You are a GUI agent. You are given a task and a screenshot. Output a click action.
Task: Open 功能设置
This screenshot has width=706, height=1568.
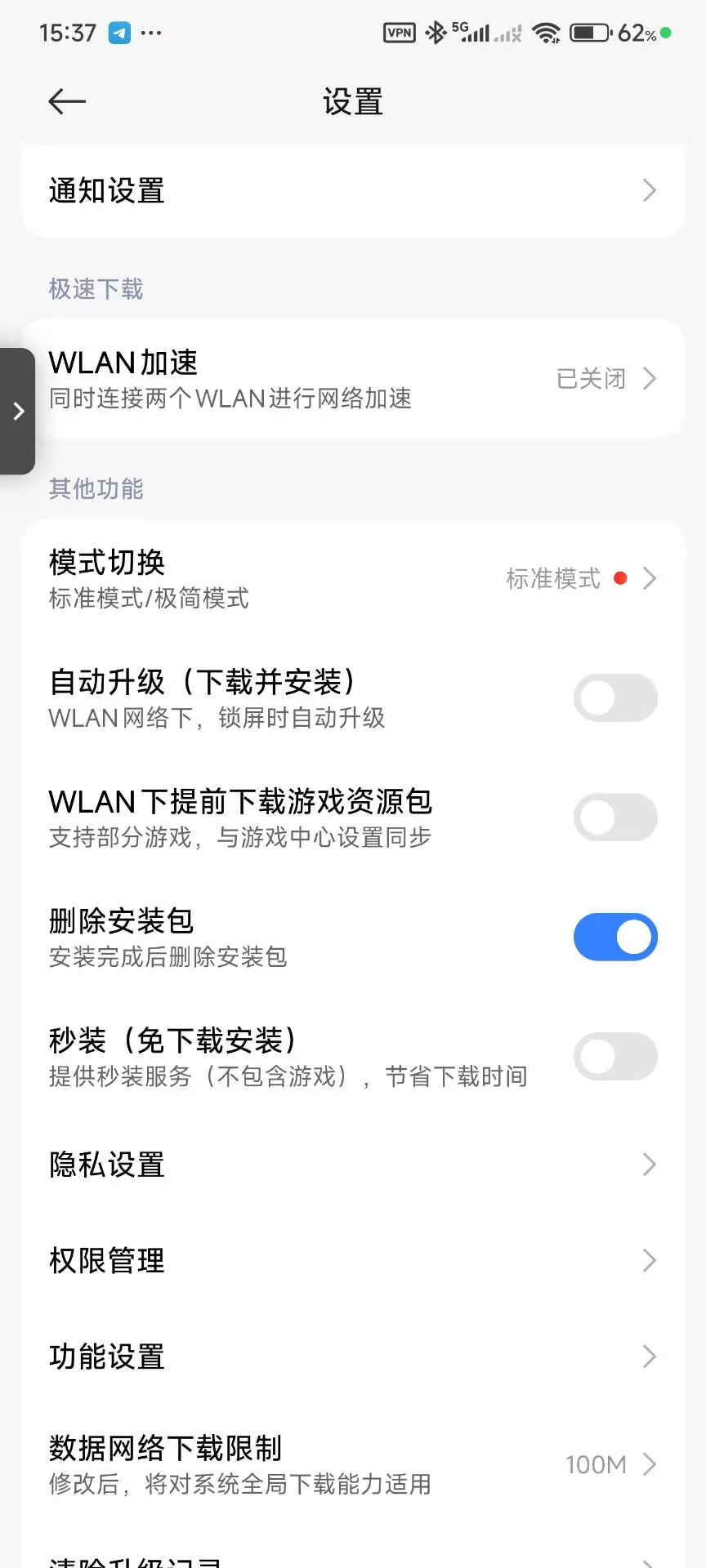(353, 1356)
